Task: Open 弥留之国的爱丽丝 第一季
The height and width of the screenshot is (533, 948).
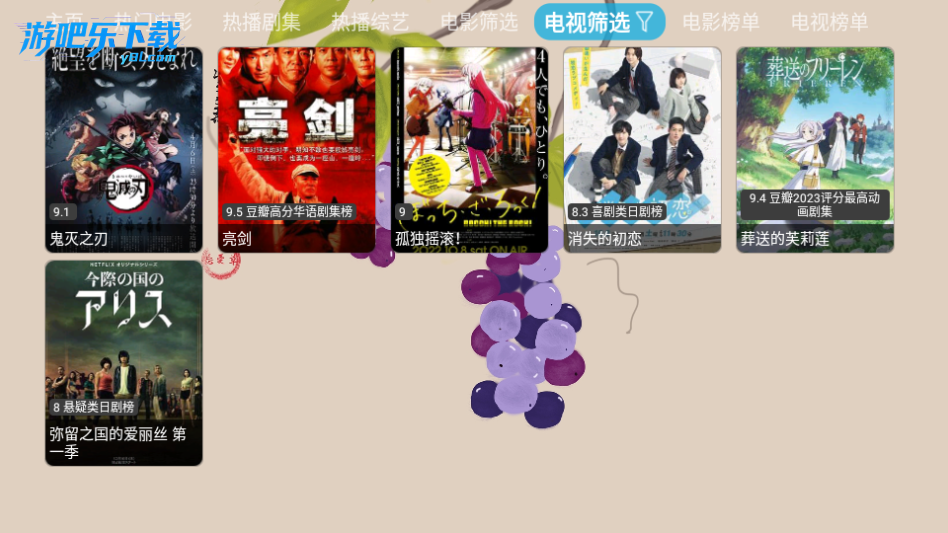Action: point(124,363)
